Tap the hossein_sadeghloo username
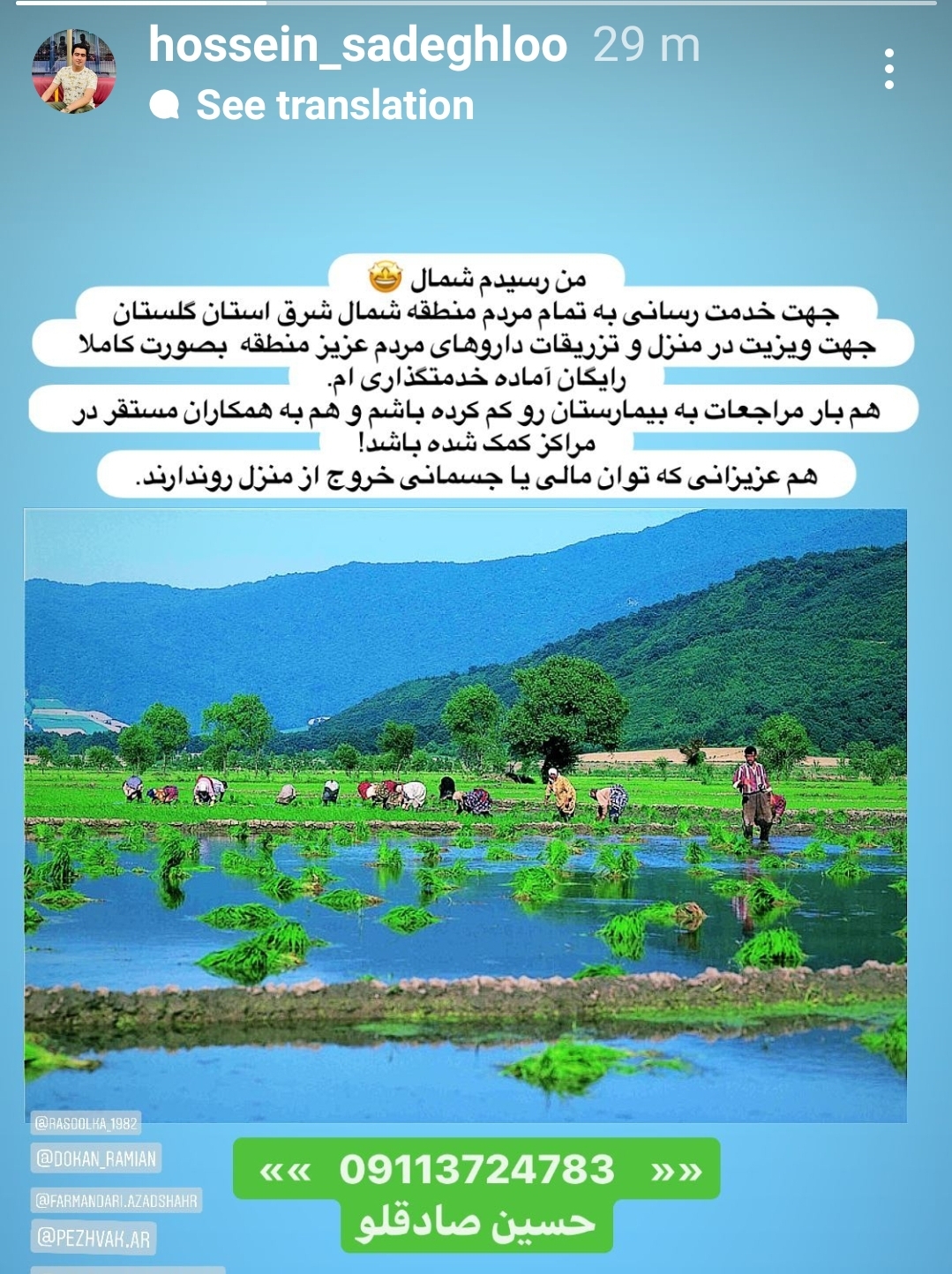 point(357,45)
